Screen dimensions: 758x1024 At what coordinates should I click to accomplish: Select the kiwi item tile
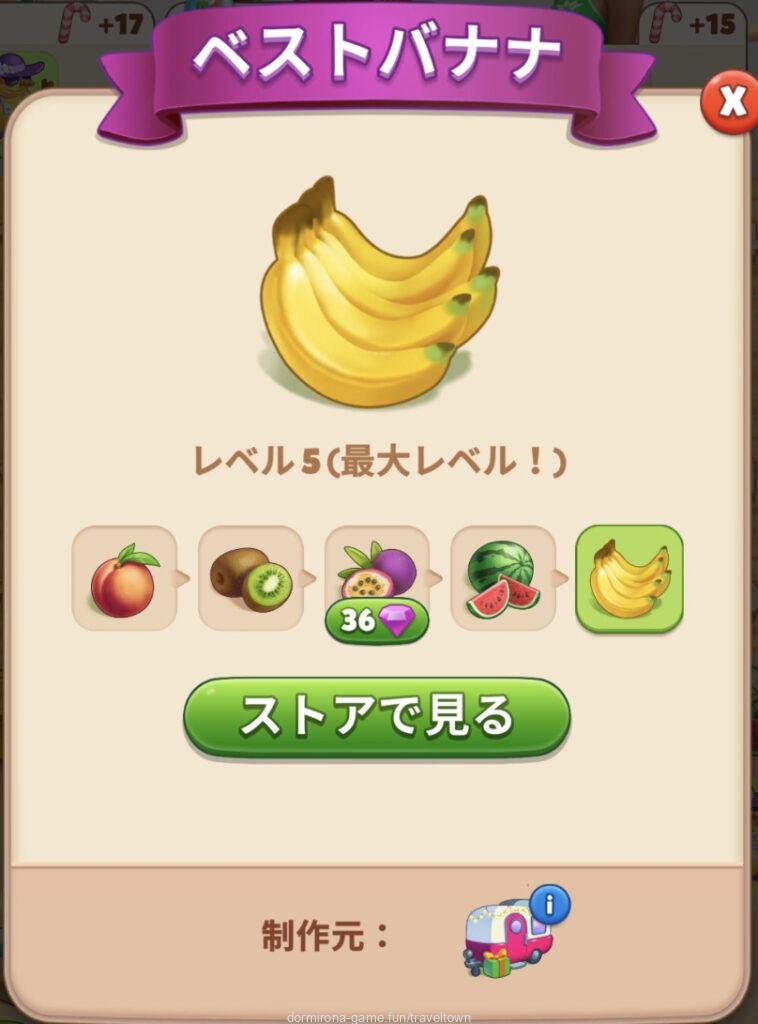tap(250, 578)
